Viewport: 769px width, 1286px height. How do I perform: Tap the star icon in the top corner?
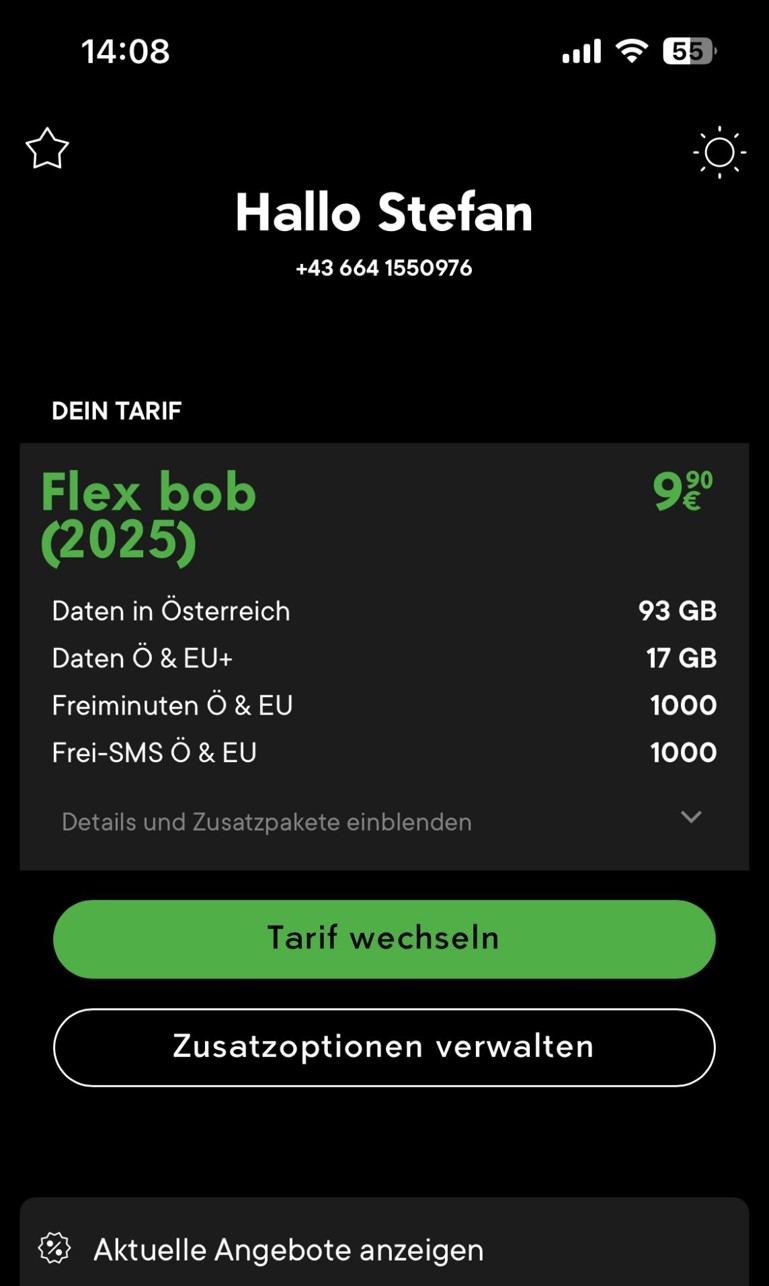click(x=47, y=149)
